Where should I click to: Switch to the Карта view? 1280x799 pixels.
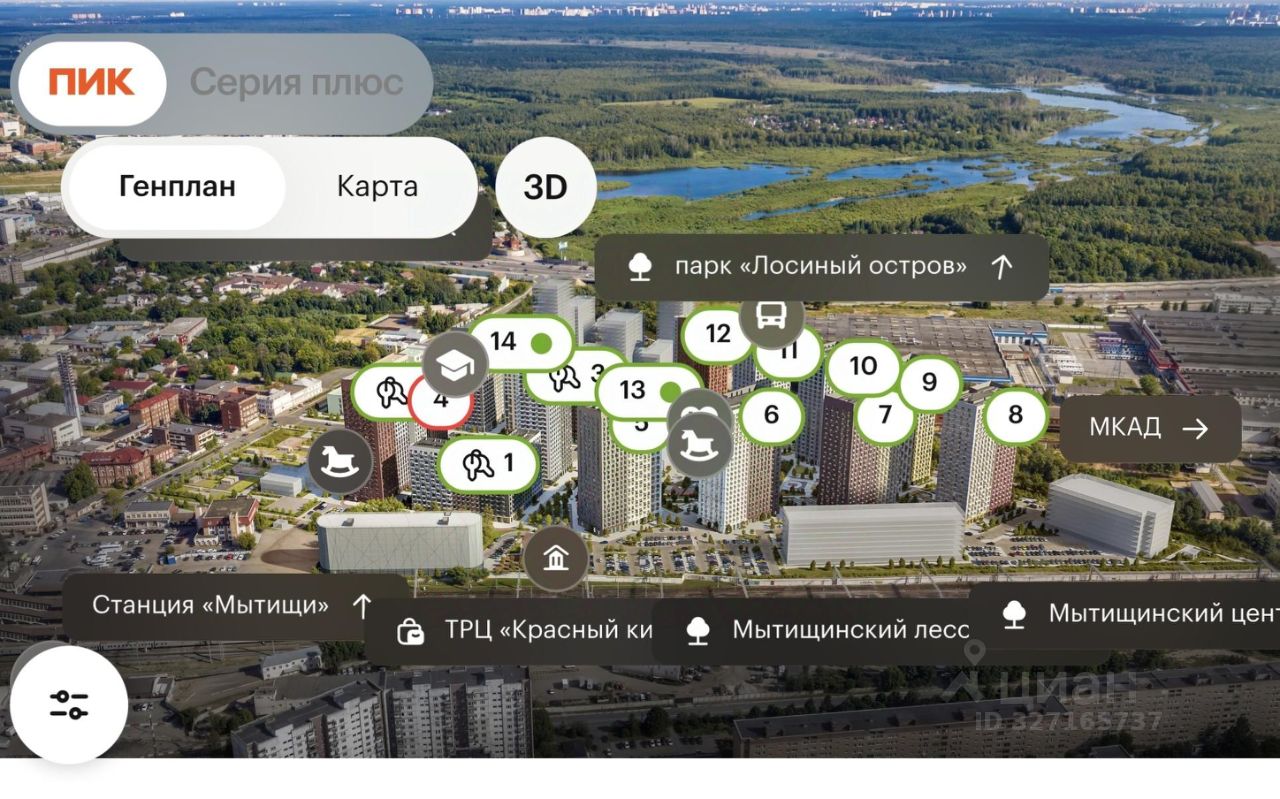[x=377, y=187]
